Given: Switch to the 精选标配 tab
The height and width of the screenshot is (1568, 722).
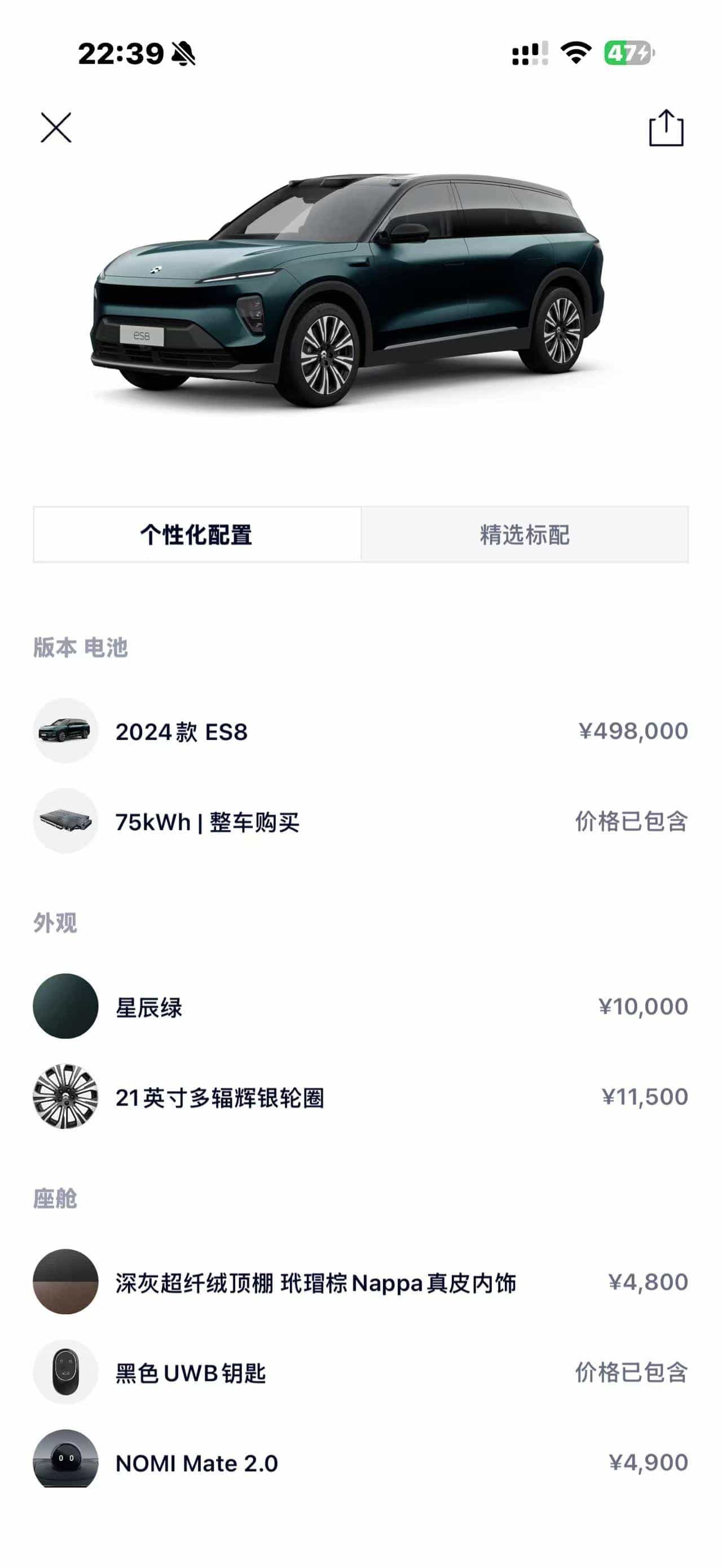Looking at the screenshot, I should tap(525, 535).
